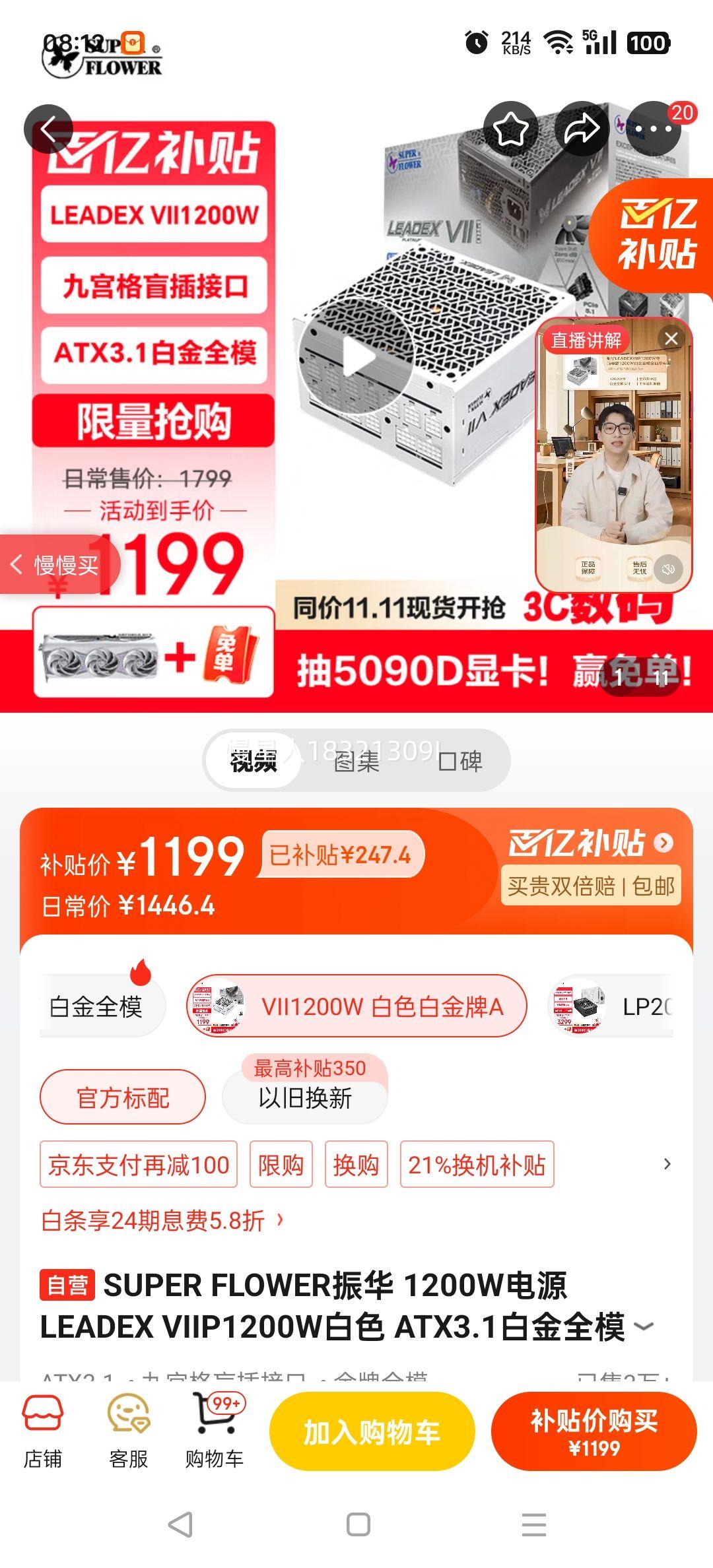Select the VII1200W 白色白金牌A variant
Image resolution: width=713 pixels, height=1568 pixels.
pyautogui.click(x=355, y=1004)
